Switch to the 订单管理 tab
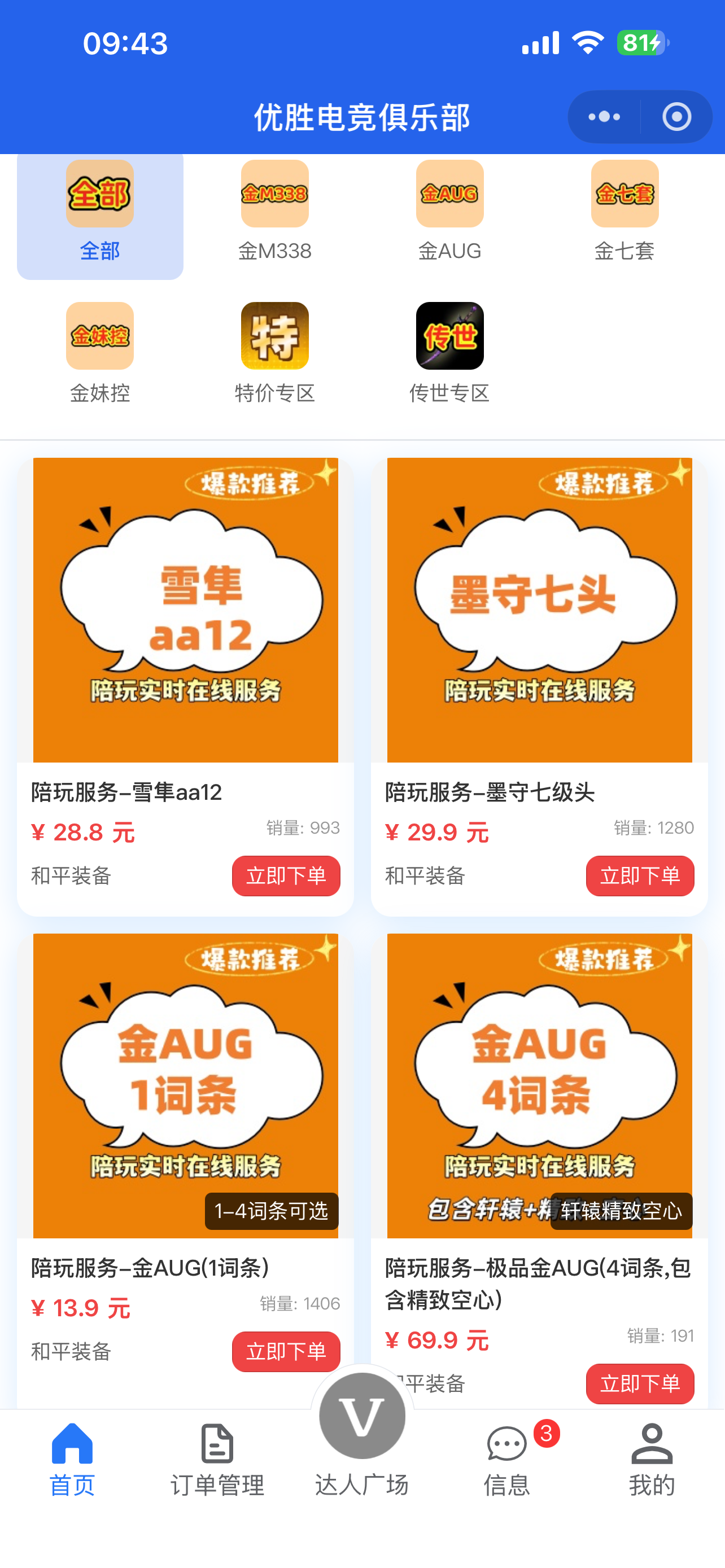Image resolution: width=725 pixels, height=1568 pixels. coord(217,1460)
